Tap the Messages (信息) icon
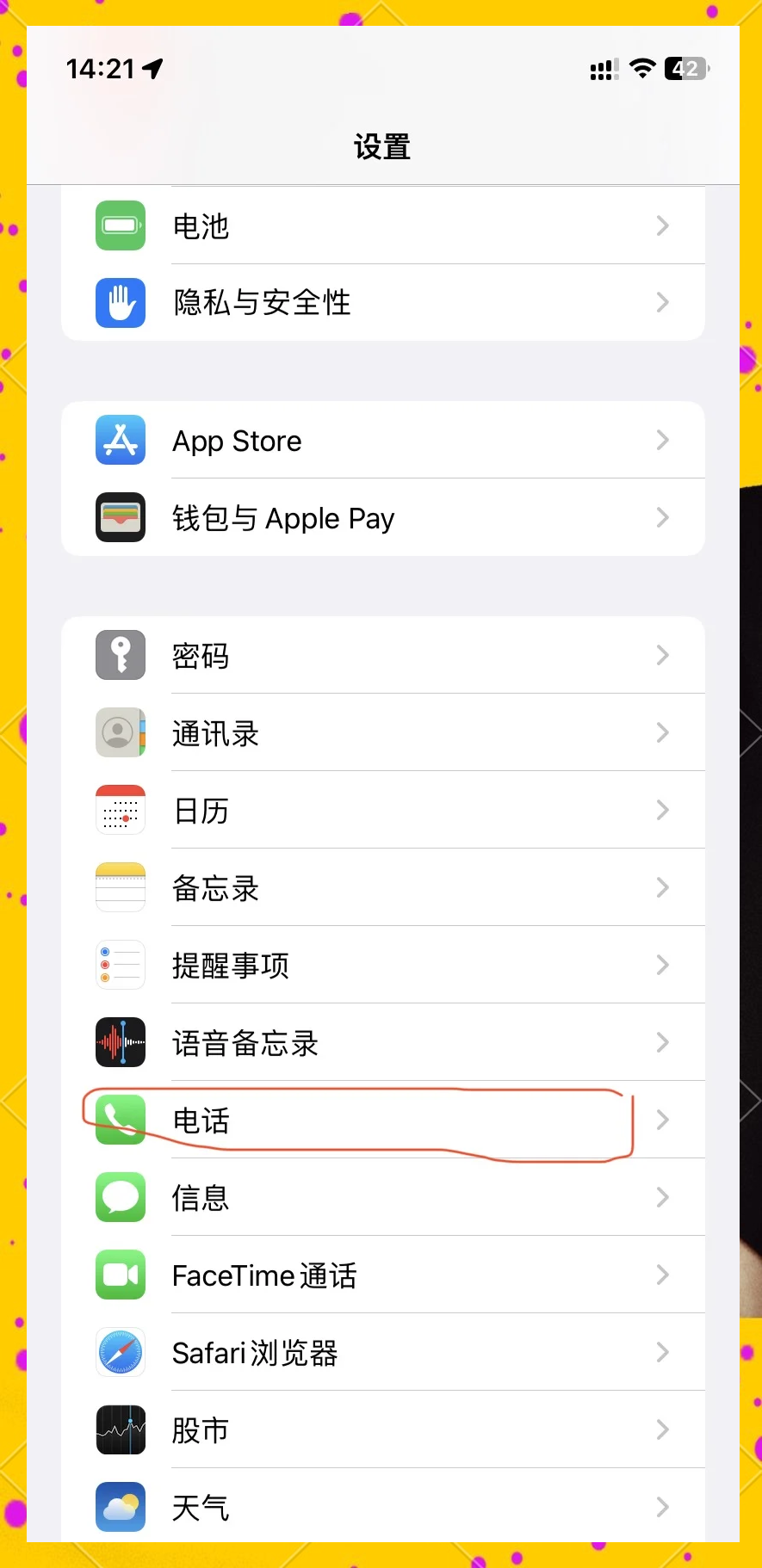This screenshot has height=1568, width=762. coord(120,1197)
